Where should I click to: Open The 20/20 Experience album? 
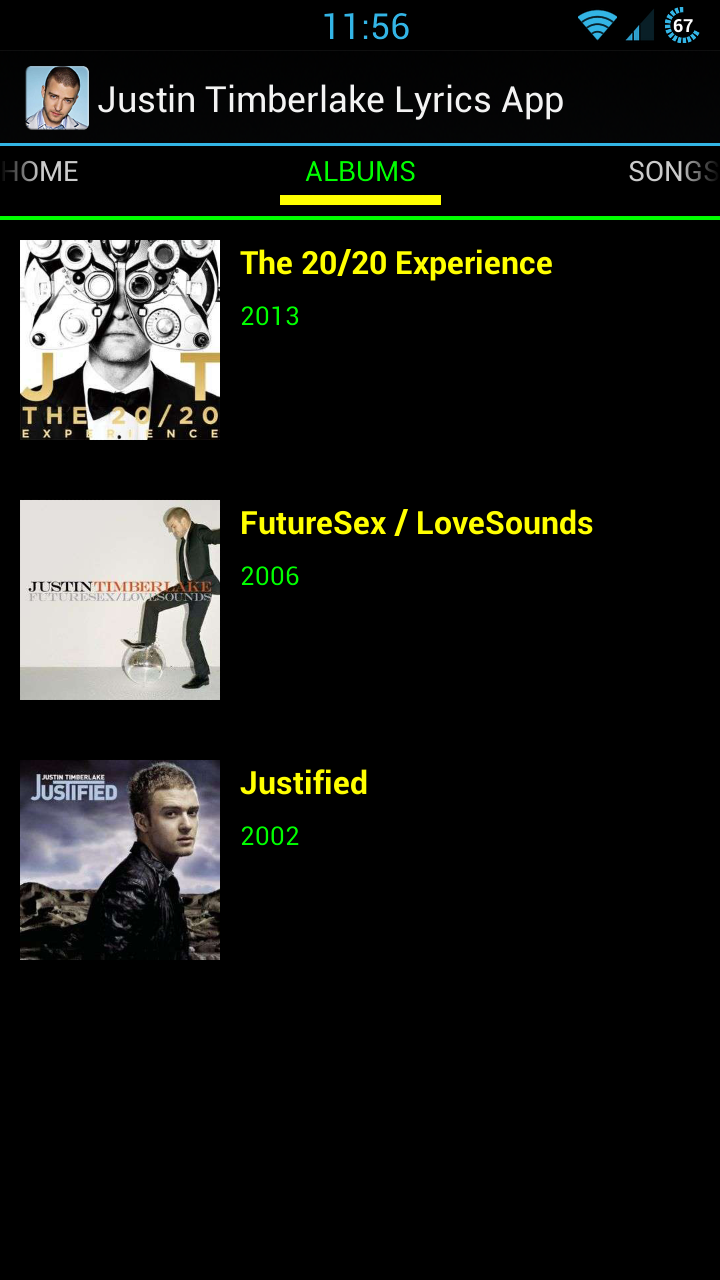pyautogui.click(x=360, y=340)
